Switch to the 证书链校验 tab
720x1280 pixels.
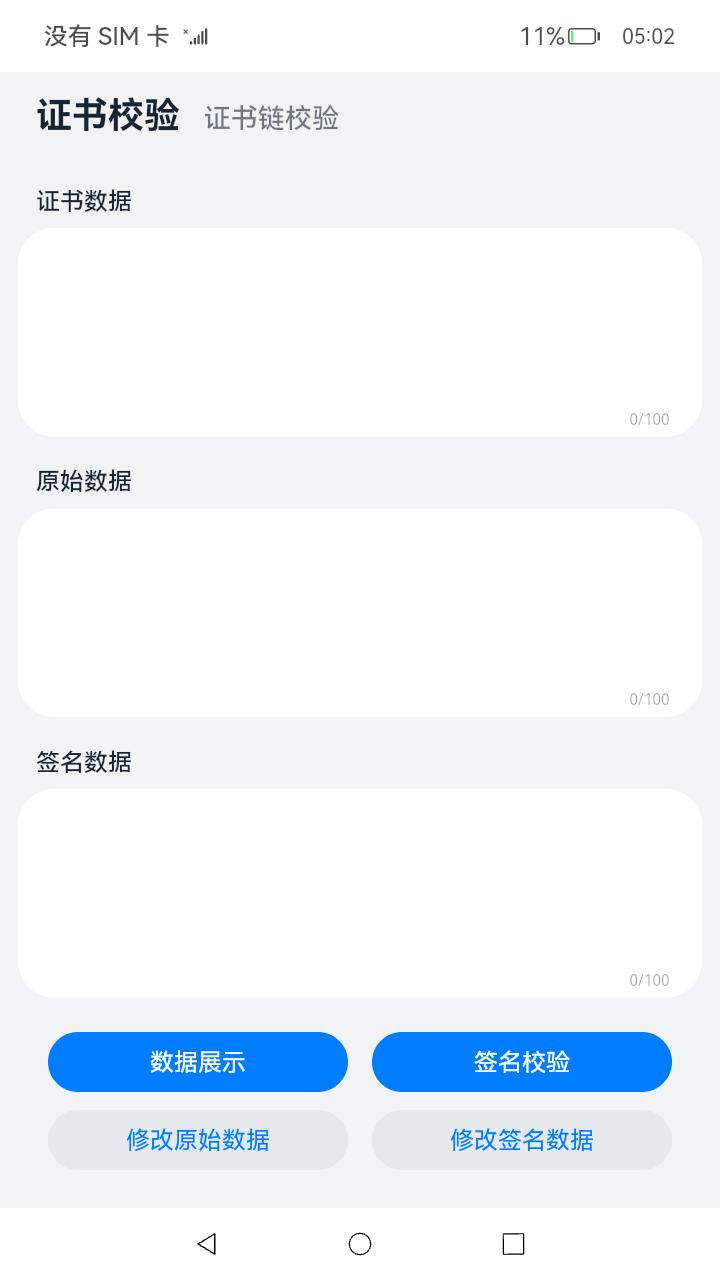pyautogui.click(x=271, y=118)
